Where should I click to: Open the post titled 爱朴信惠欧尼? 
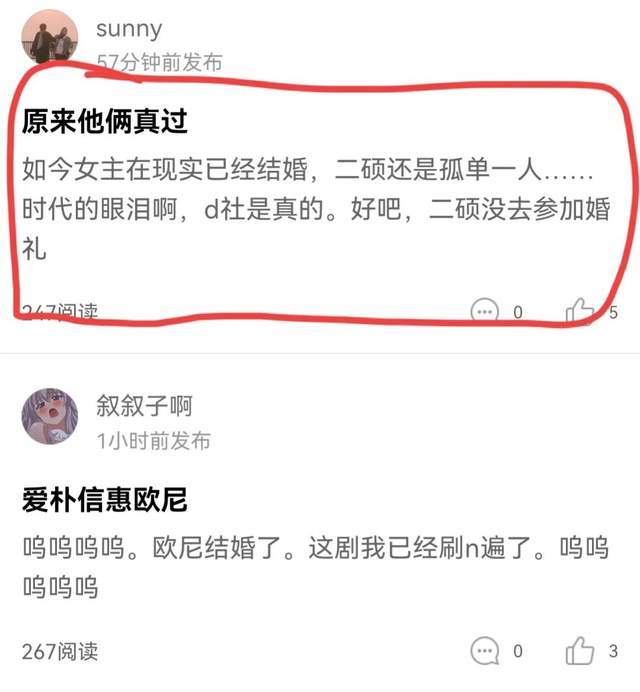pyautogui.click(x=105, y=500)
